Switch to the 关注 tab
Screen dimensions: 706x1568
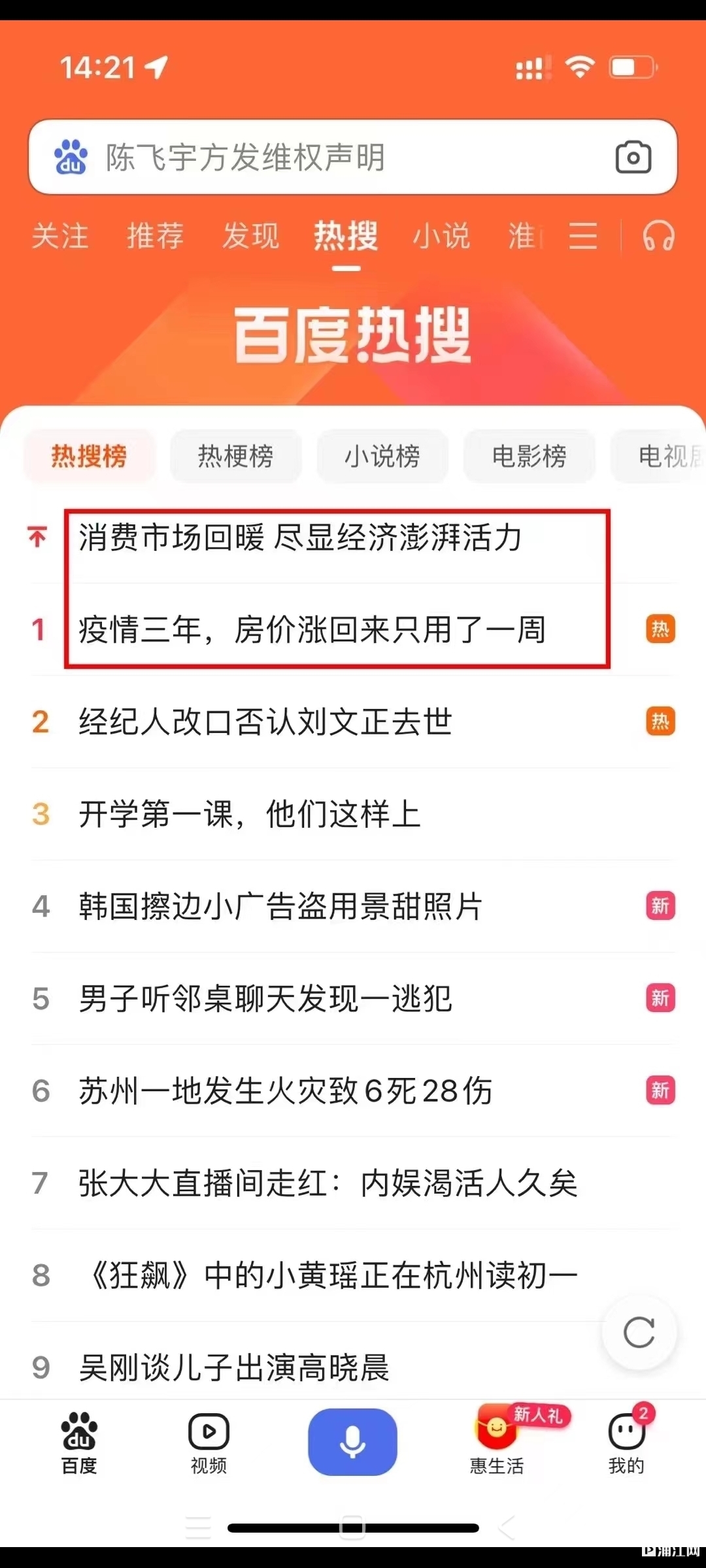point(60,236)
